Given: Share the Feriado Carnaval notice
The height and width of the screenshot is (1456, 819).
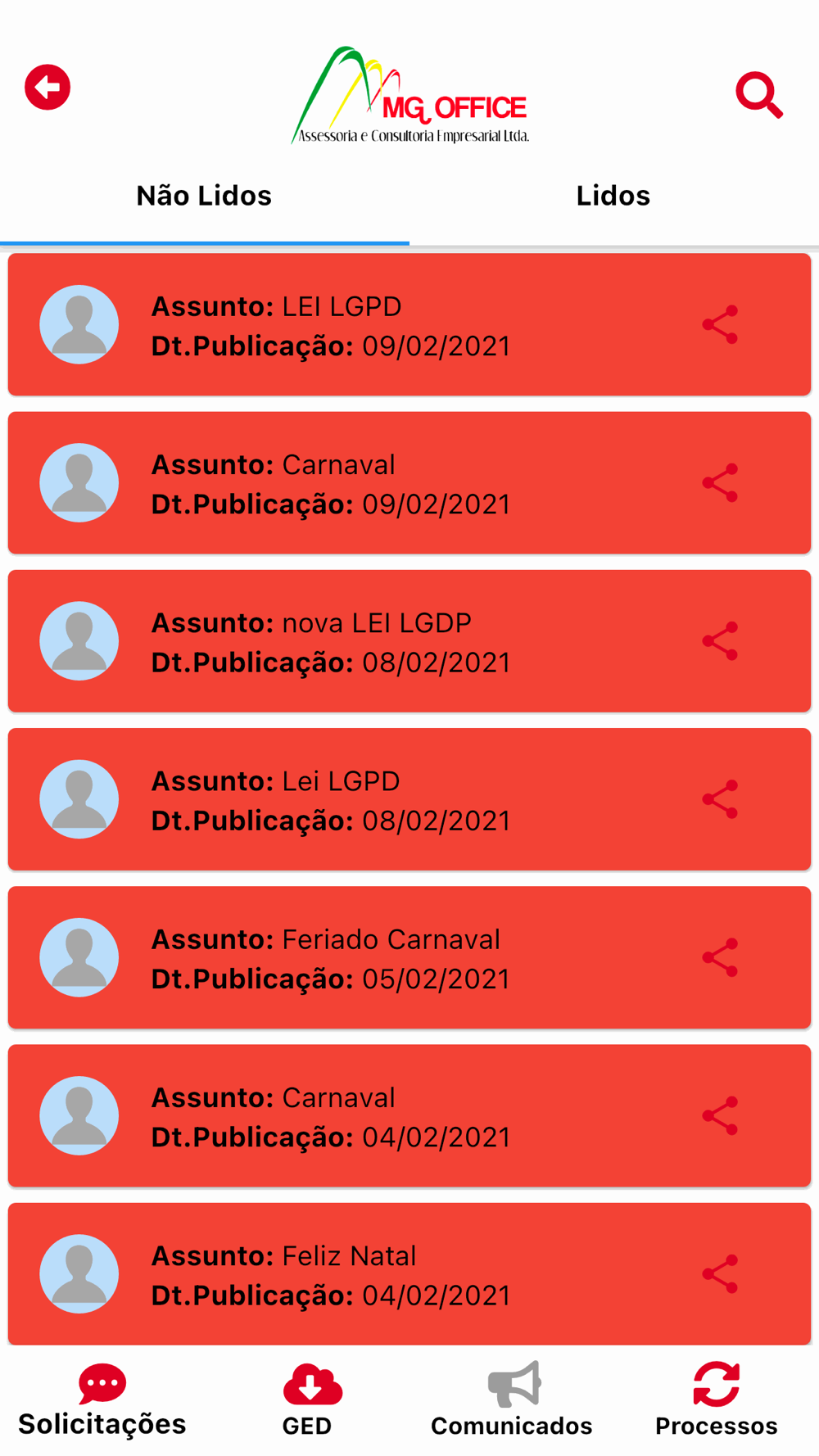Looking at the screenshot, I should point(721,957).
